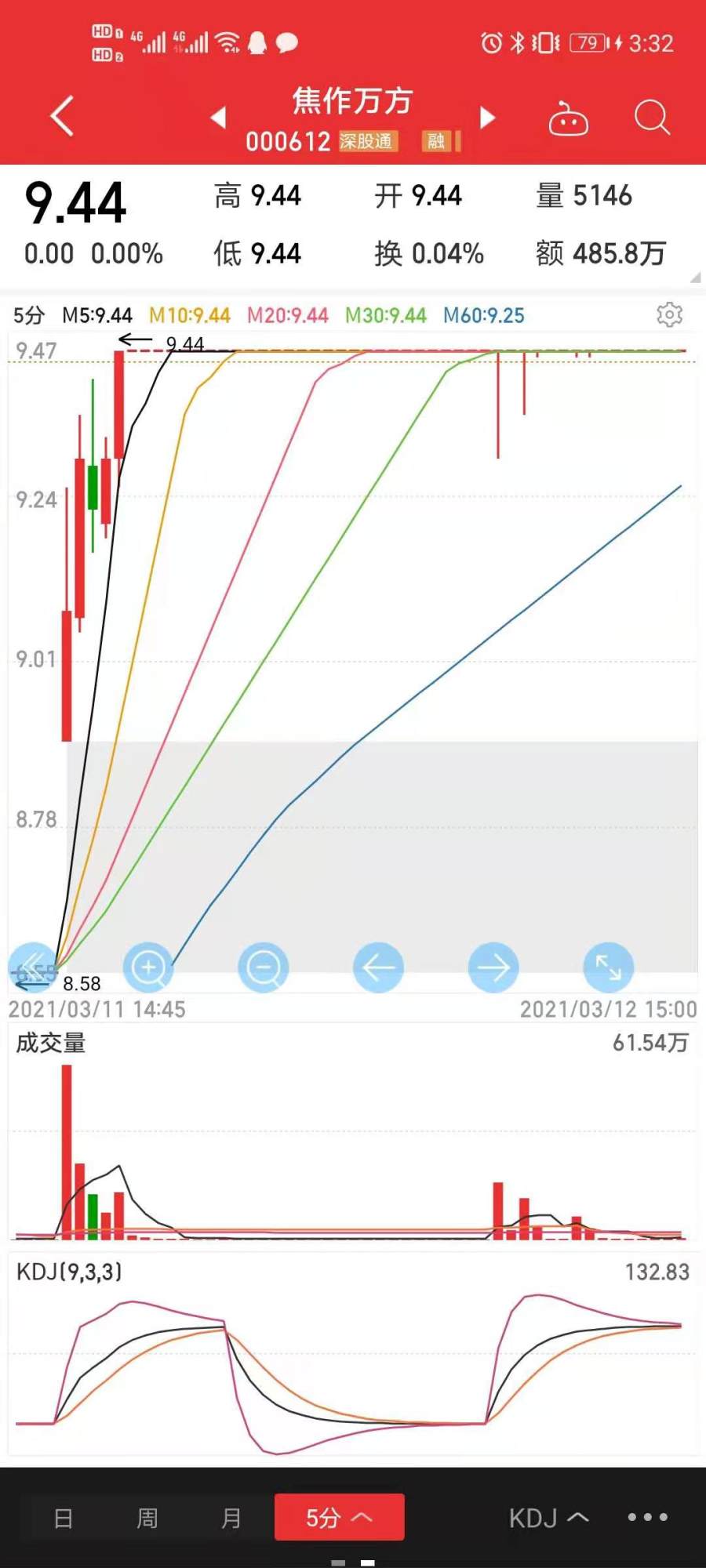This screenshot has height=1568, width=706.
Task: Open the 5分 period selector
Action: pyautogui.click(x=340, y=1517)
